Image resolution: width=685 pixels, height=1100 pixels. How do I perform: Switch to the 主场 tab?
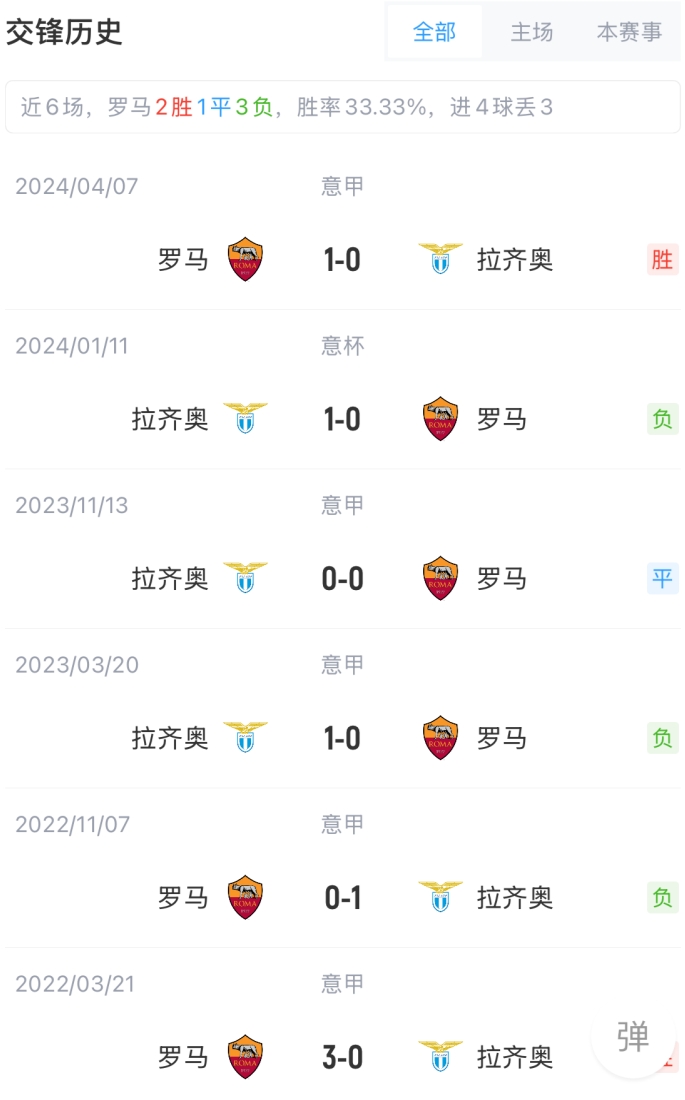532,32
